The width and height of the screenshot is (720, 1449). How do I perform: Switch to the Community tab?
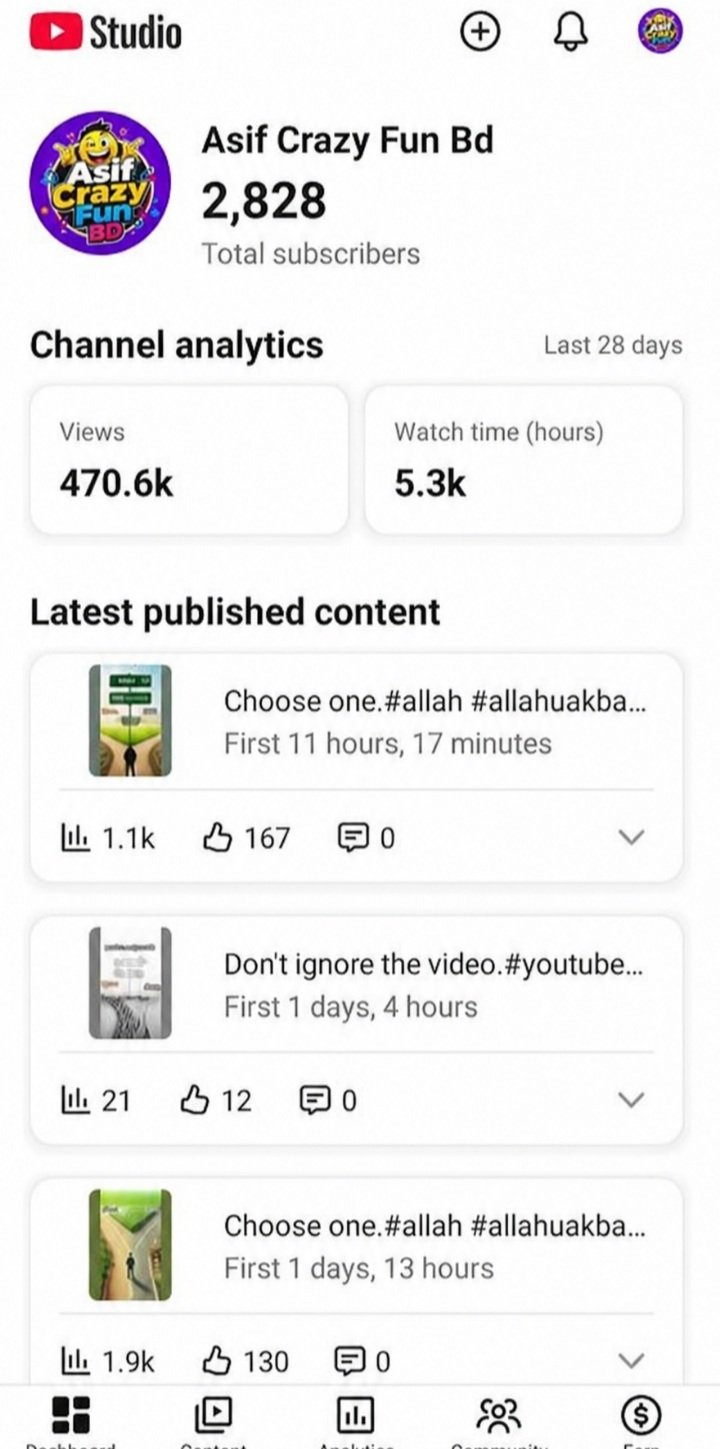click(x=498, y=1420)
